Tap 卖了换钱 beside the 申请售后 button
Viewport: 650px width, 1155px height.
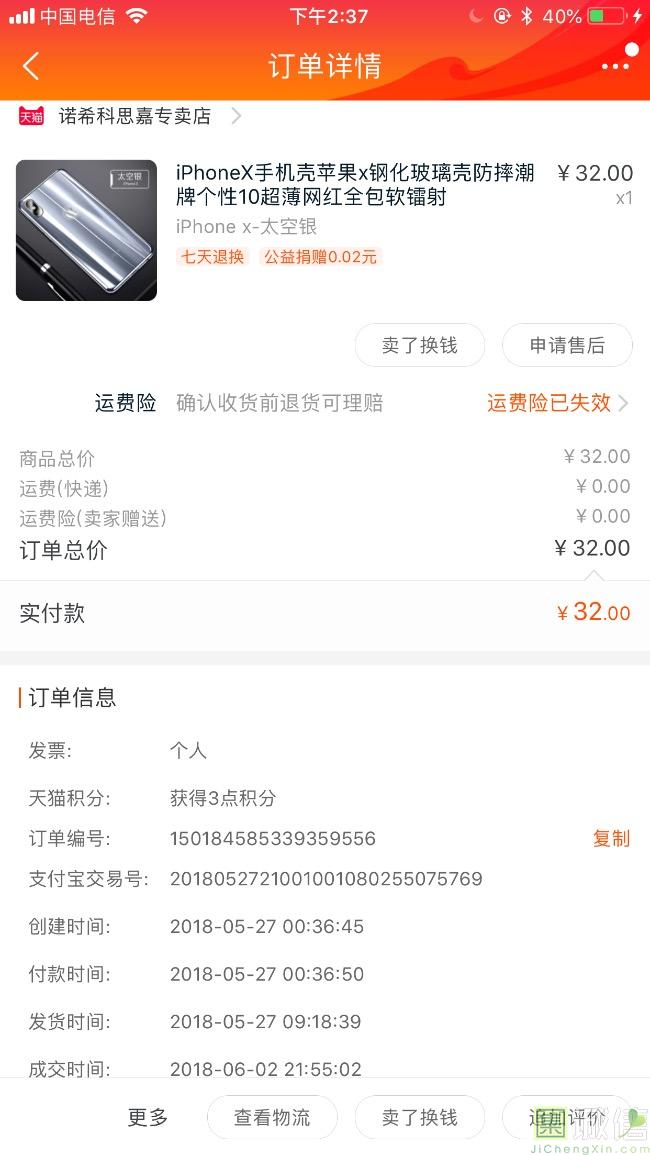[x=419, y=345]
